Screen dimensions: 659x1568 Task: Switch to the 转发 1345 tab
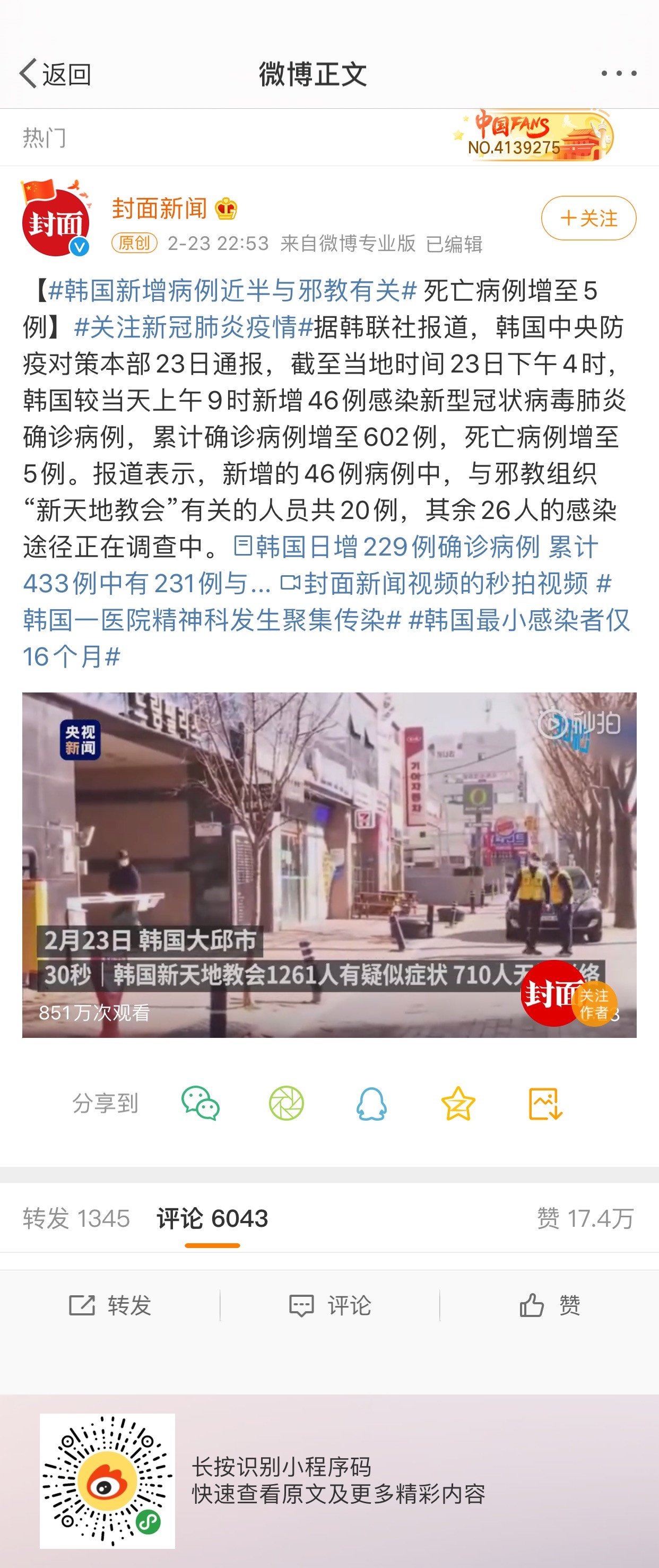coord(76,1219)
